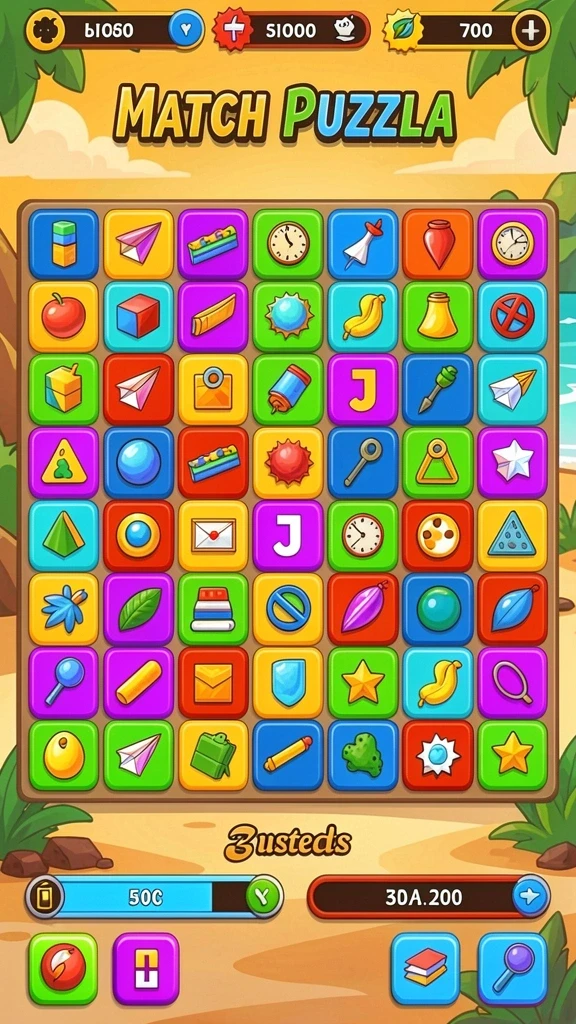Tap the blue button beside the b1060 counter
576x1024 pixels.
185,30
